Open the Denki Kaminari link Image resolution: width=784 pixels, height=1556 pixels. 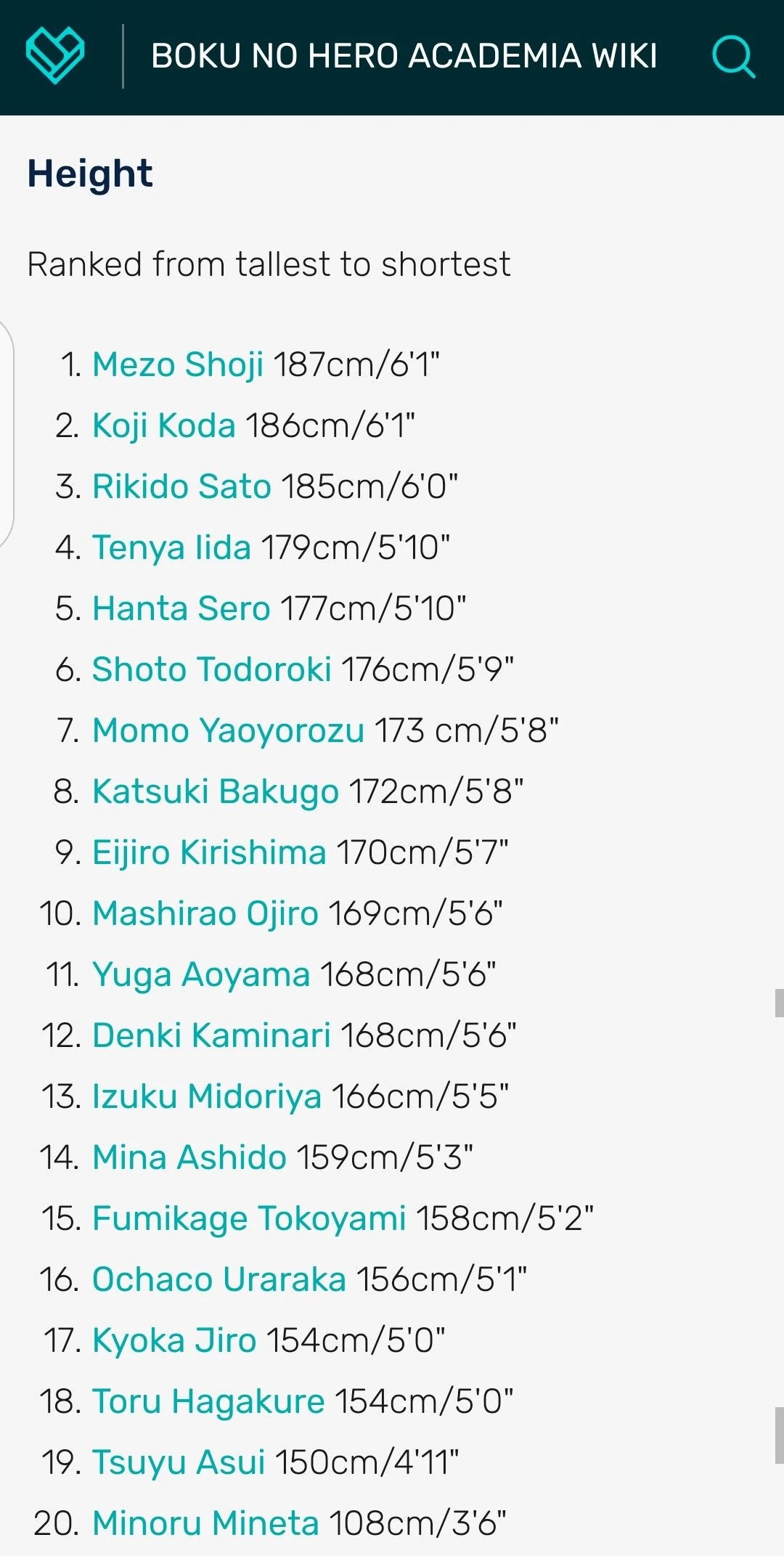coord(211,1035)
